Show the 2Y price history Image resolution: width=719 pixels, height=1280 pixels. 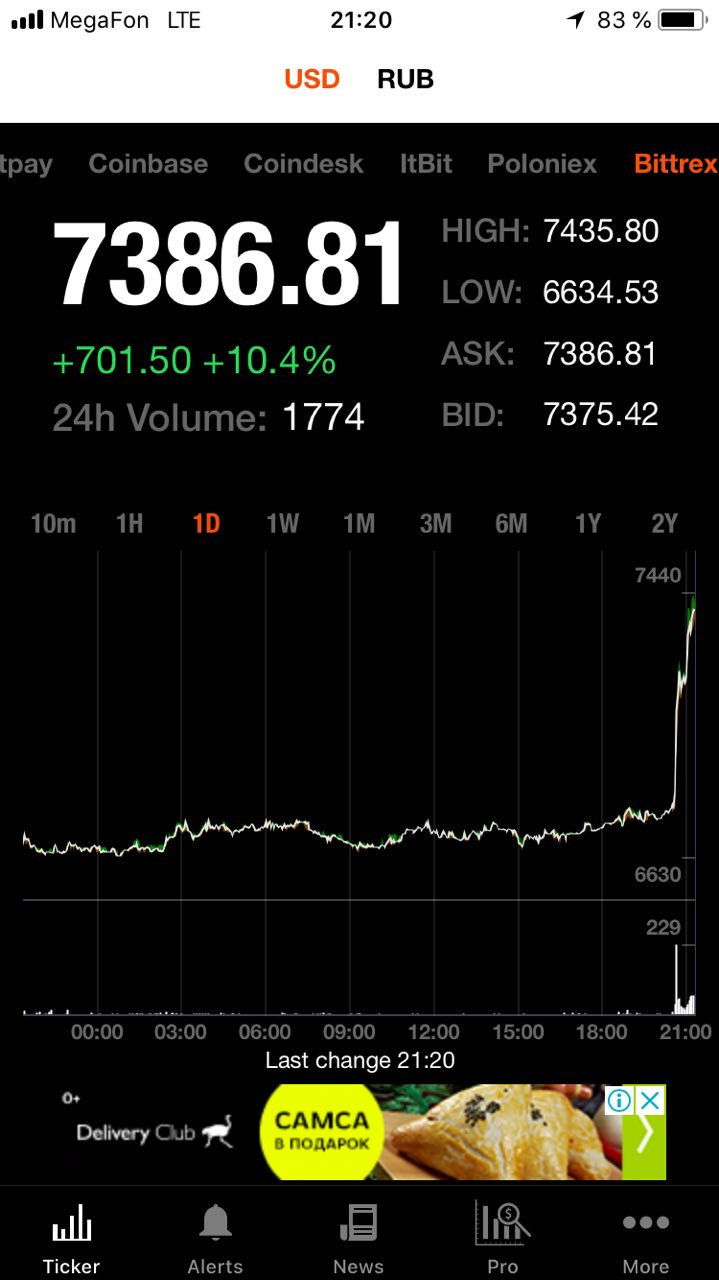(664, 523)
